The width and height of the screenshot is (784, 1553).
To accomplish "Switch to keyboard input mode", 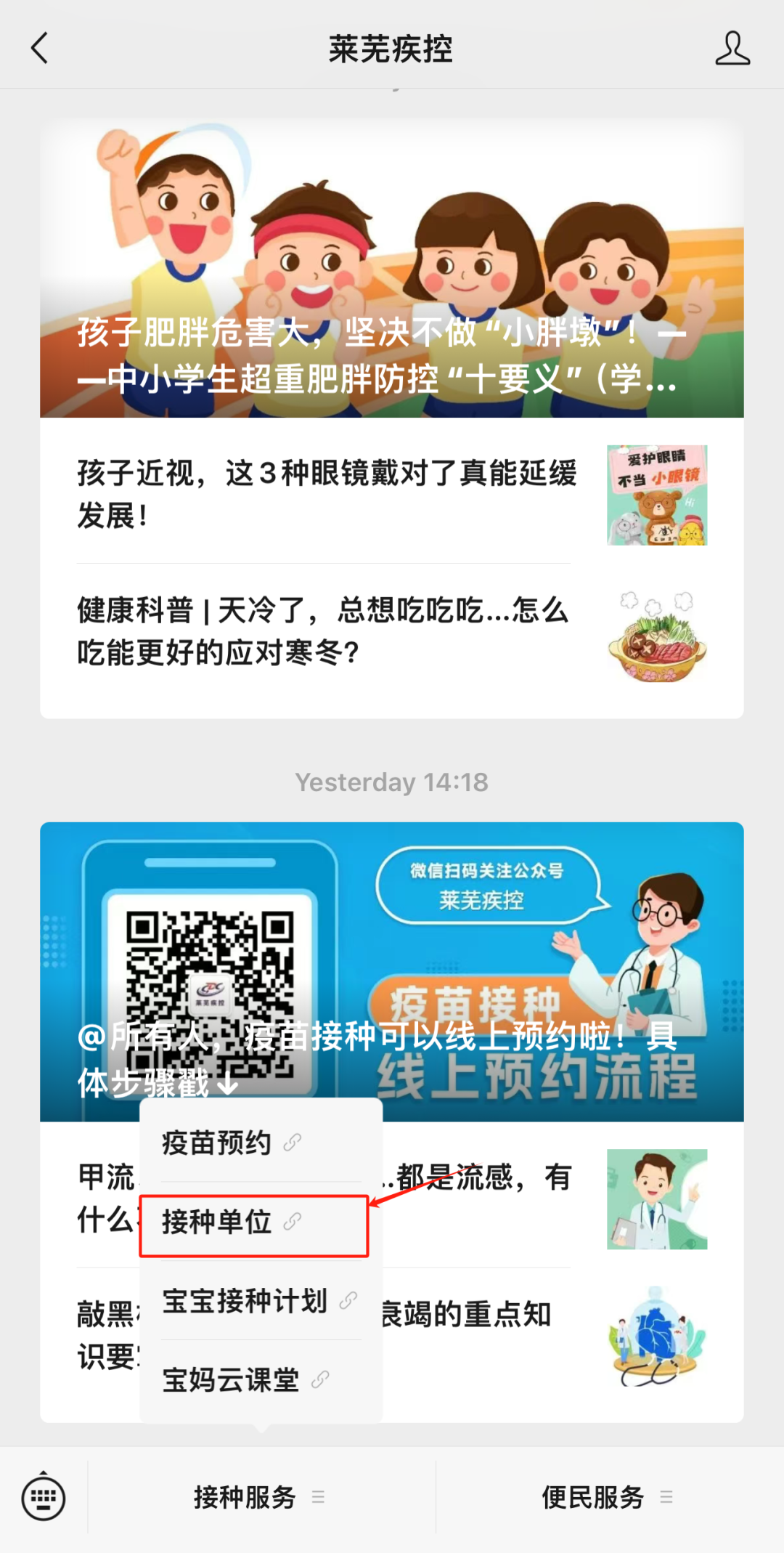I will click(44, 1498).
